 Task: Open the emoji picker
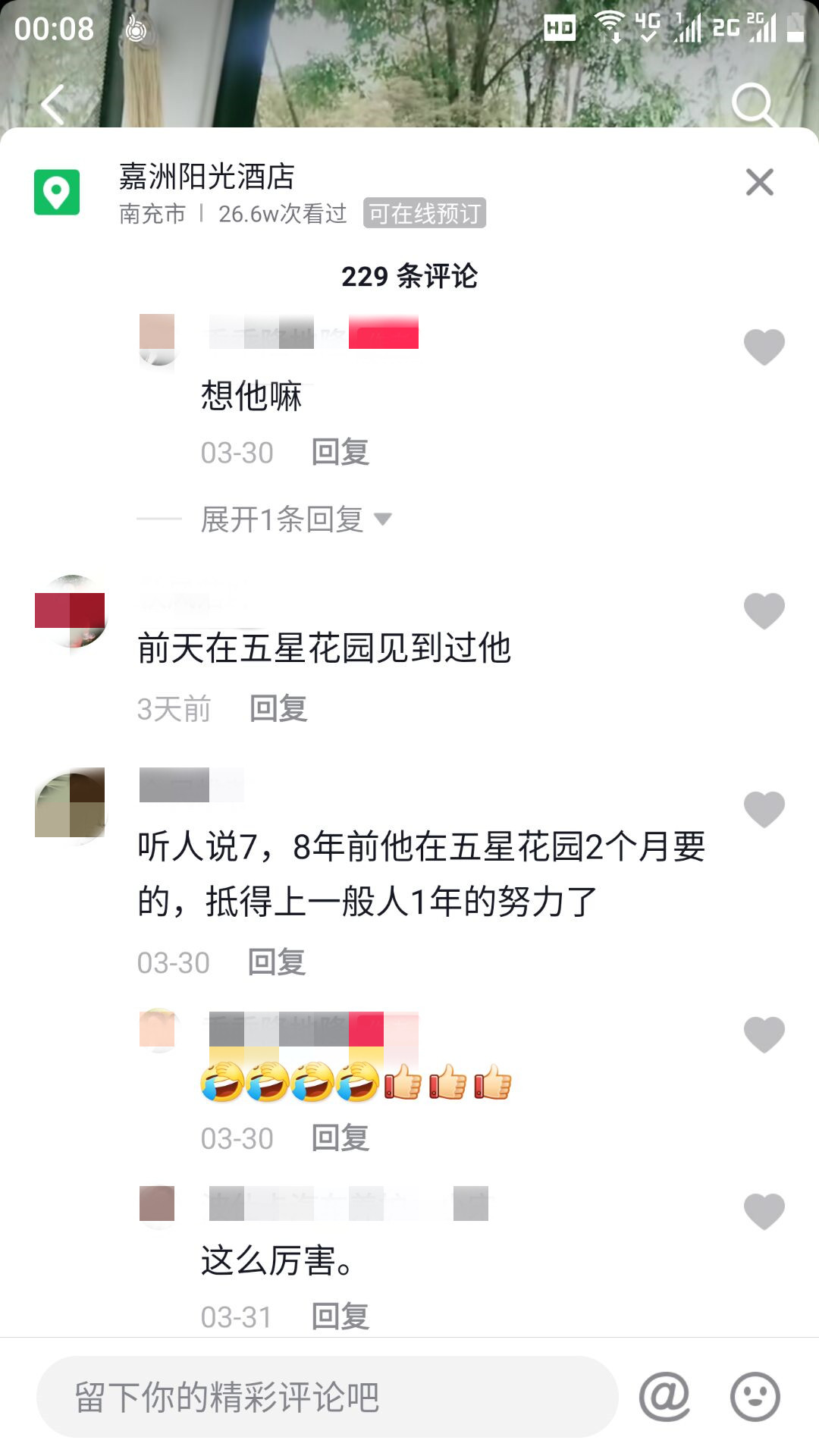[755, 1397]
